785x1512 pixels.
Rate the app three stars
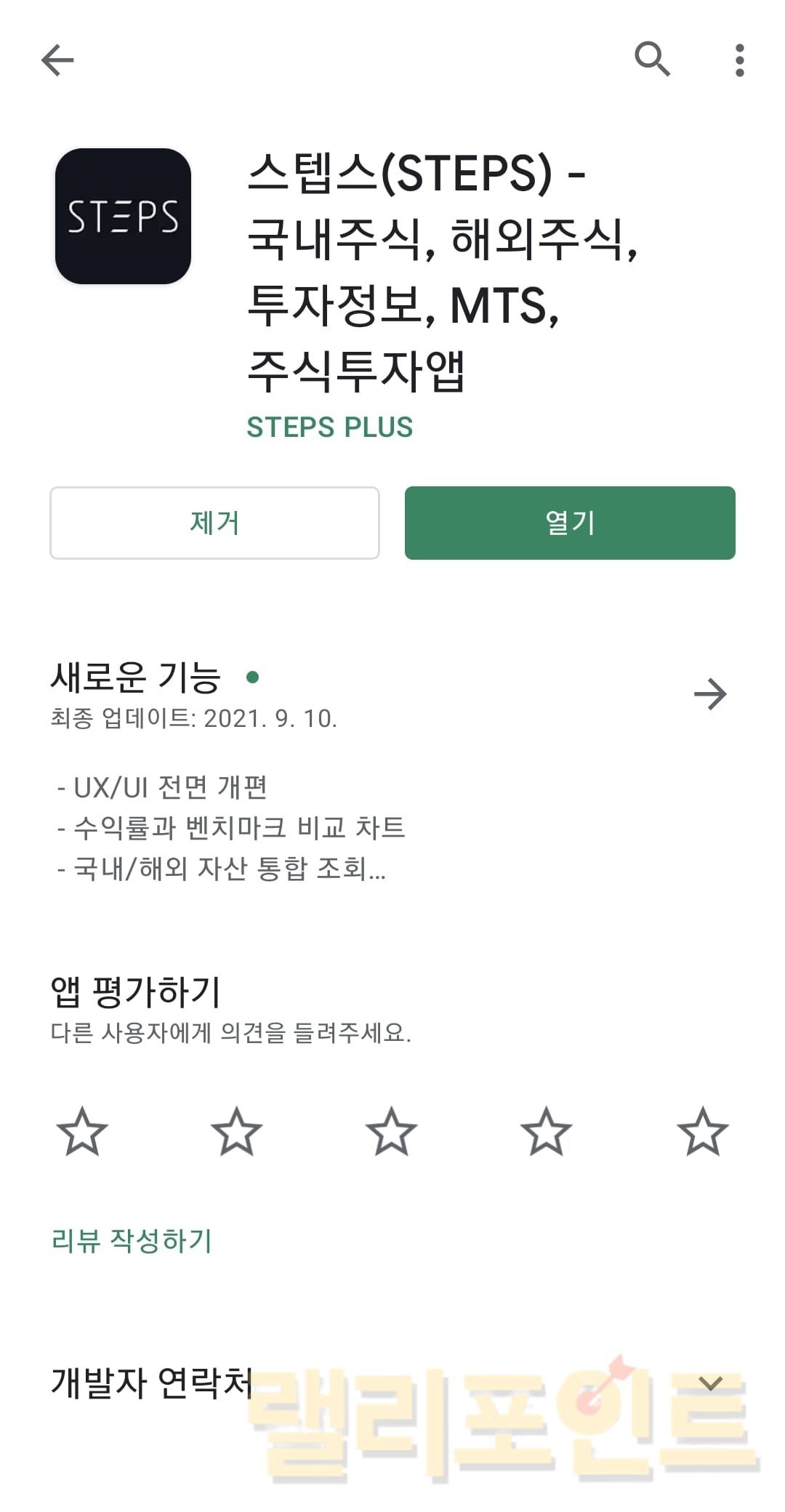tap(392, 1131)
